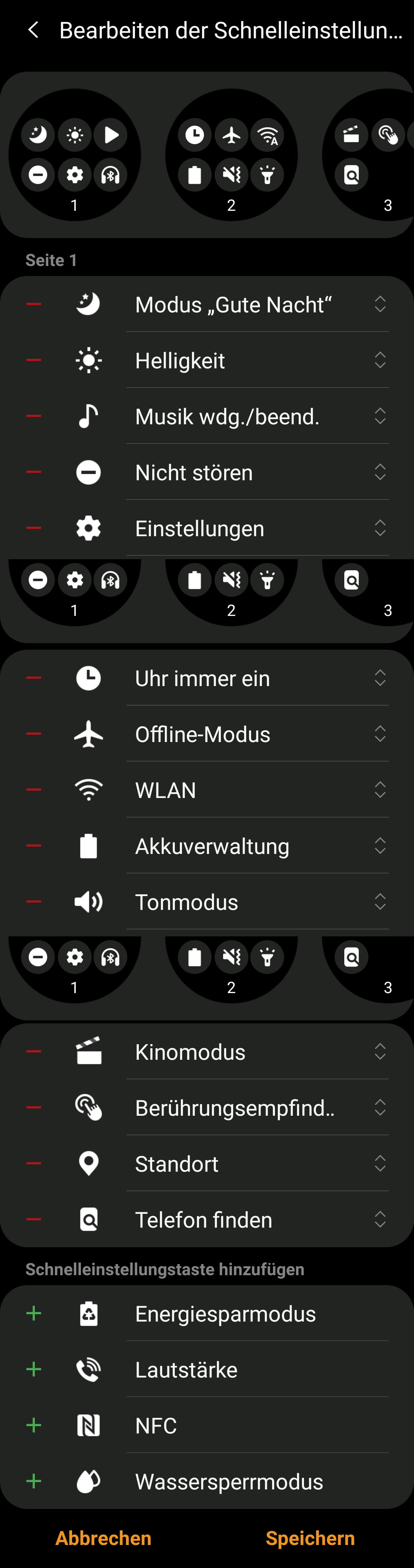Remove the Helligkeit tile

(34, 360)
